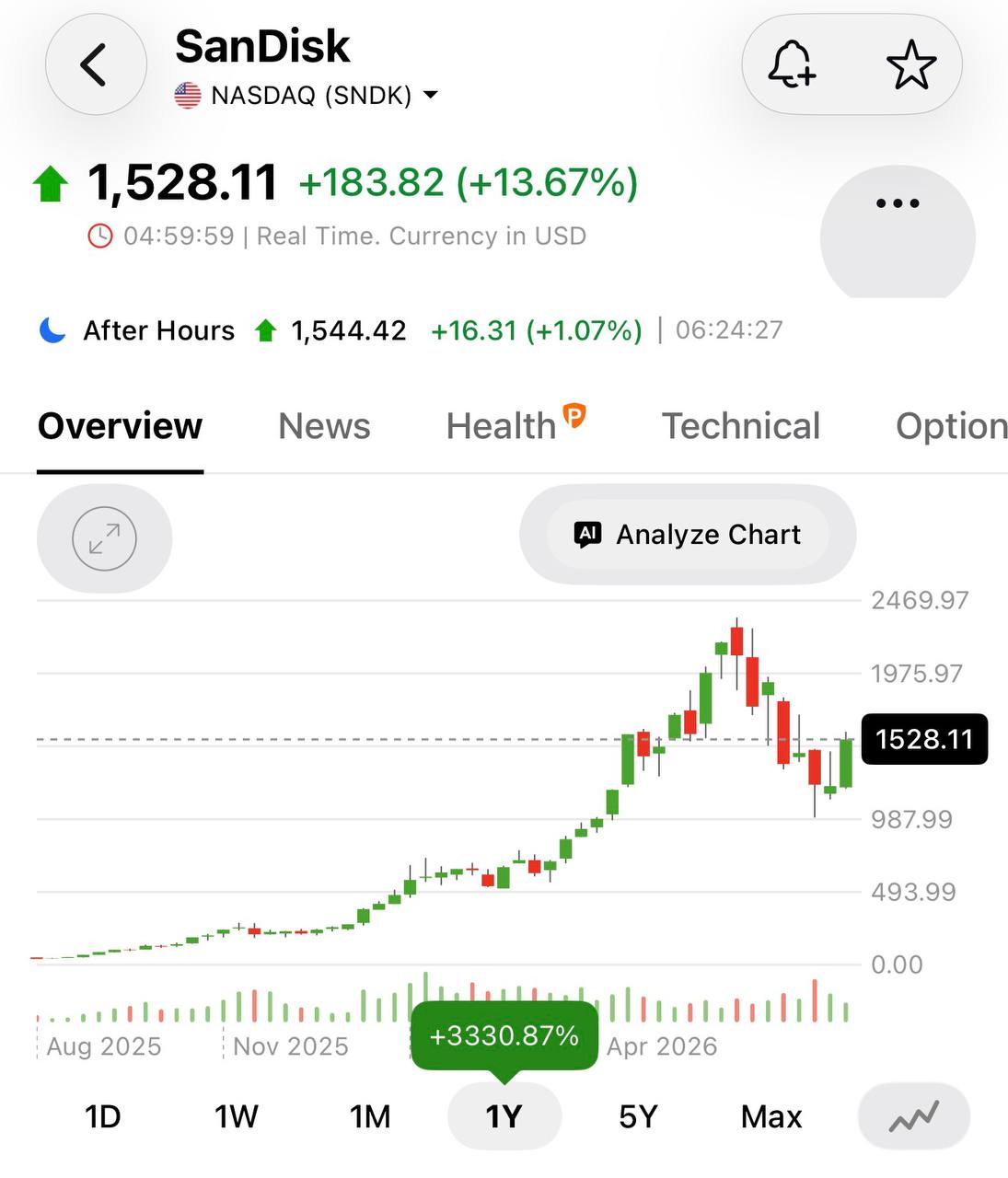Choose the 1M chart range
This screenshot has width=1008, height=1178.
[370, 1116]
